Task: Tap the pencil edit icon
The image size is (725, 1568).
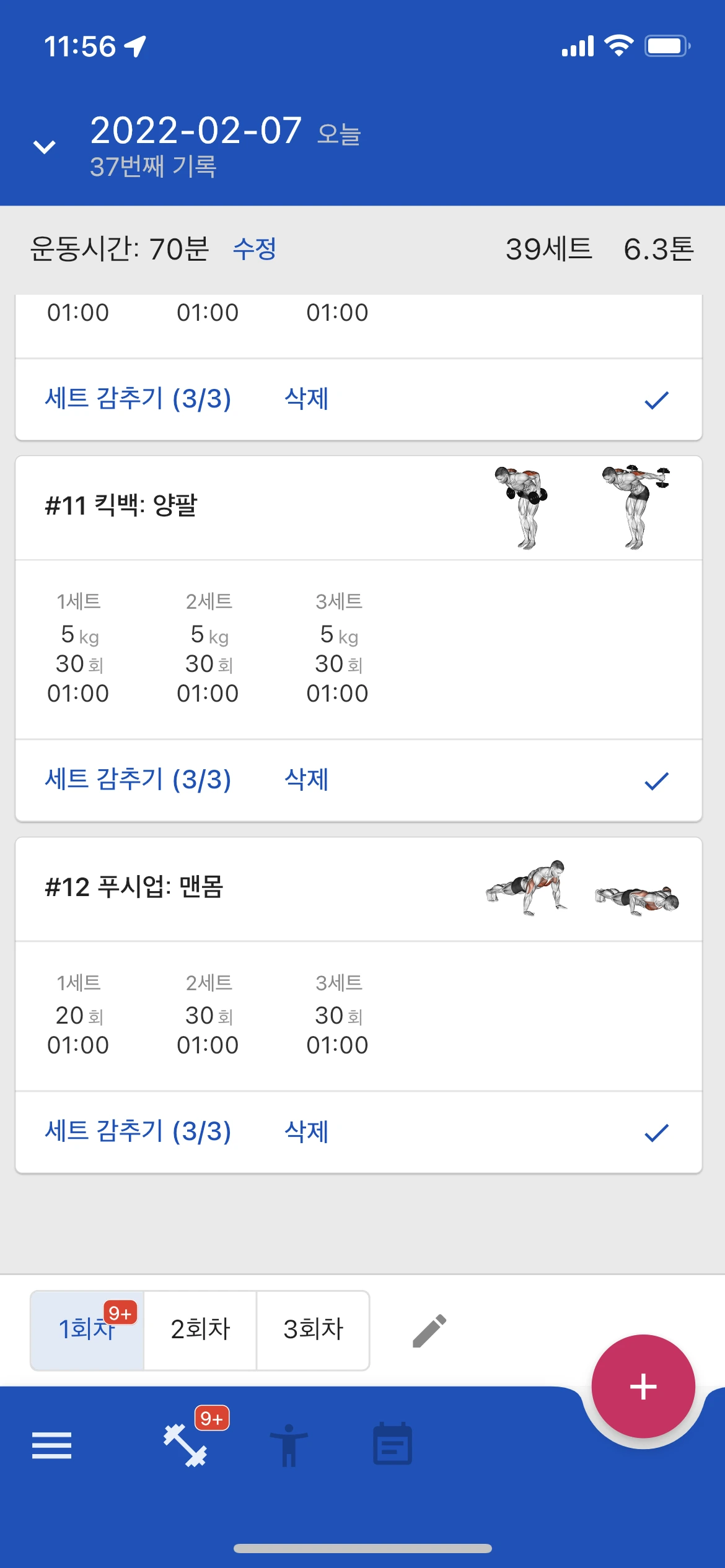Action: (429, 1330)
